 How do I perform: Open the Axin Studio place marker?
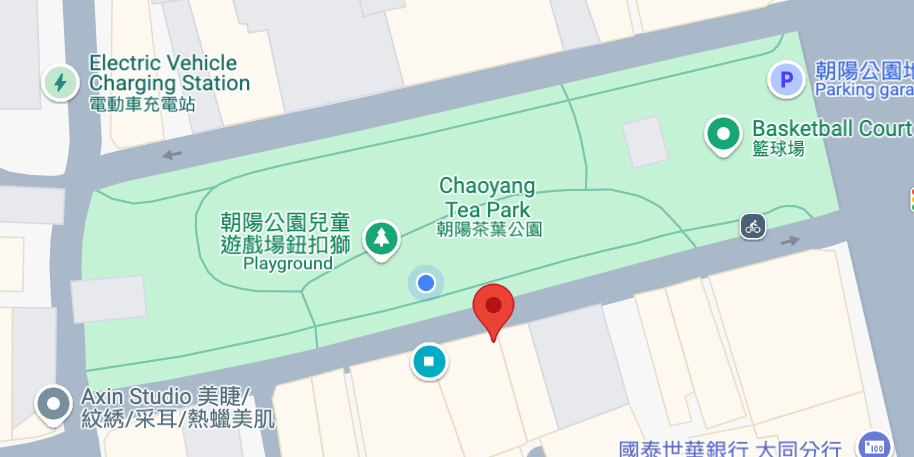click(52, 404)
